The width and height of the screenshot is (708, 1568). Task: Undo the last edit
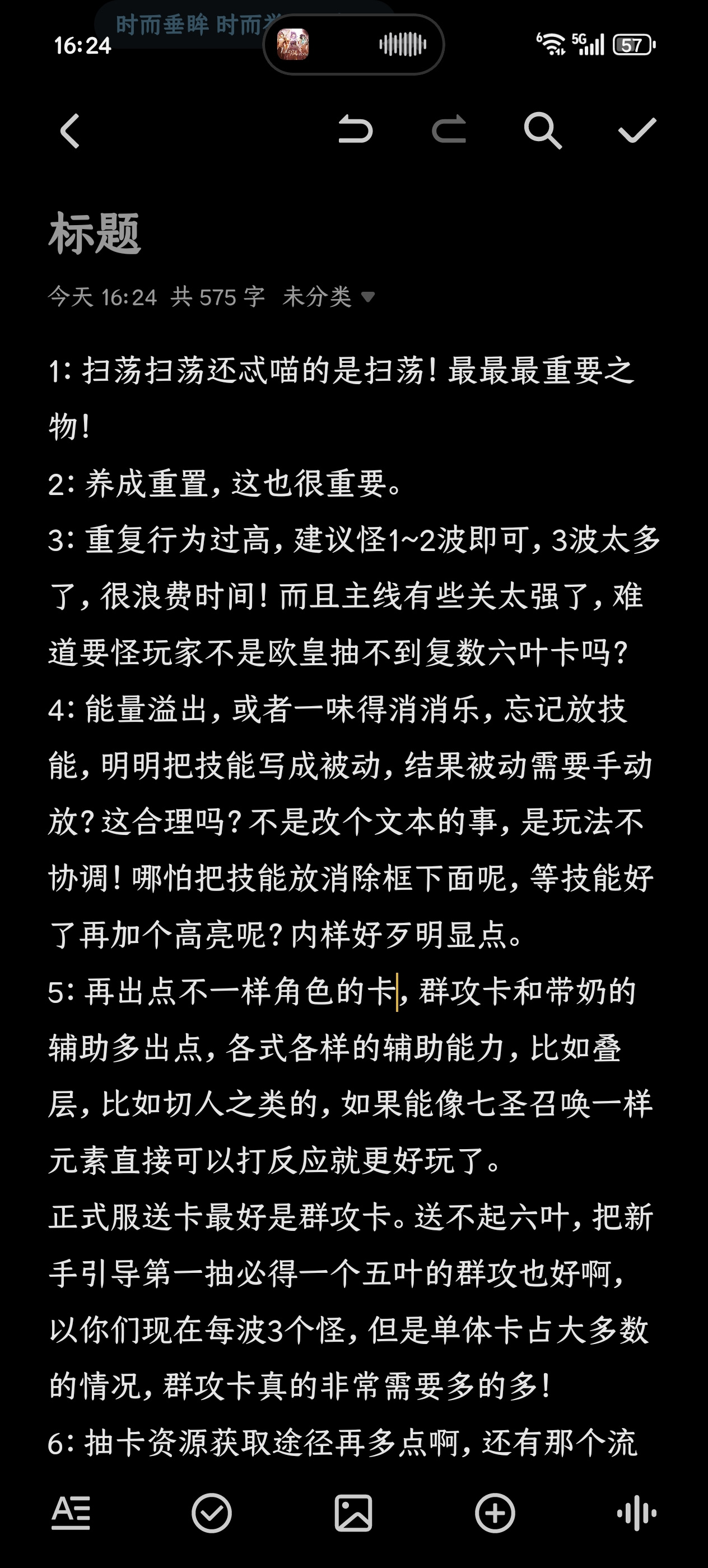[356, 130]
